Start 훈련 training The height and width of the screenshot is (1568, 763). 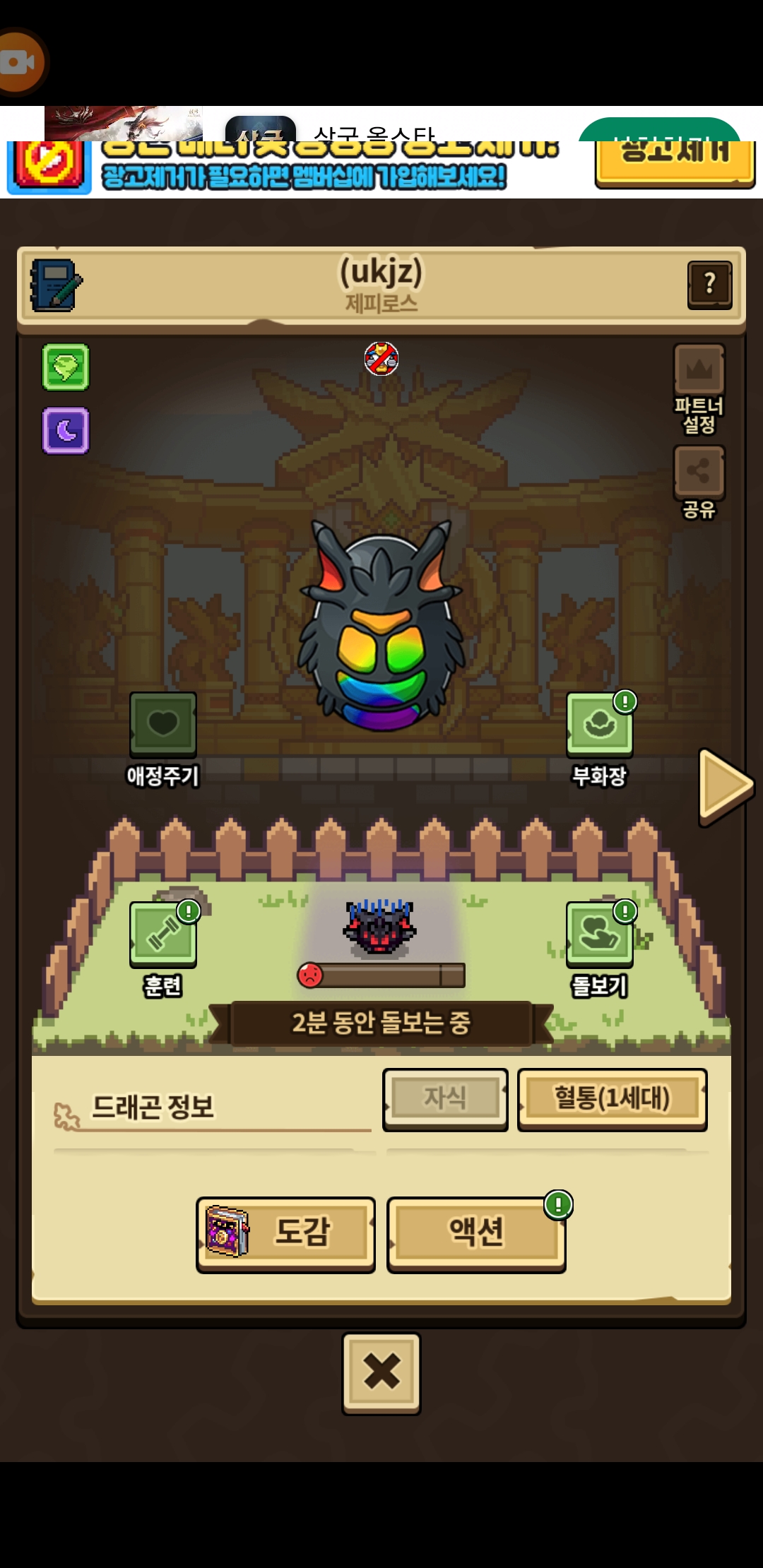click(x=162, y=934)
